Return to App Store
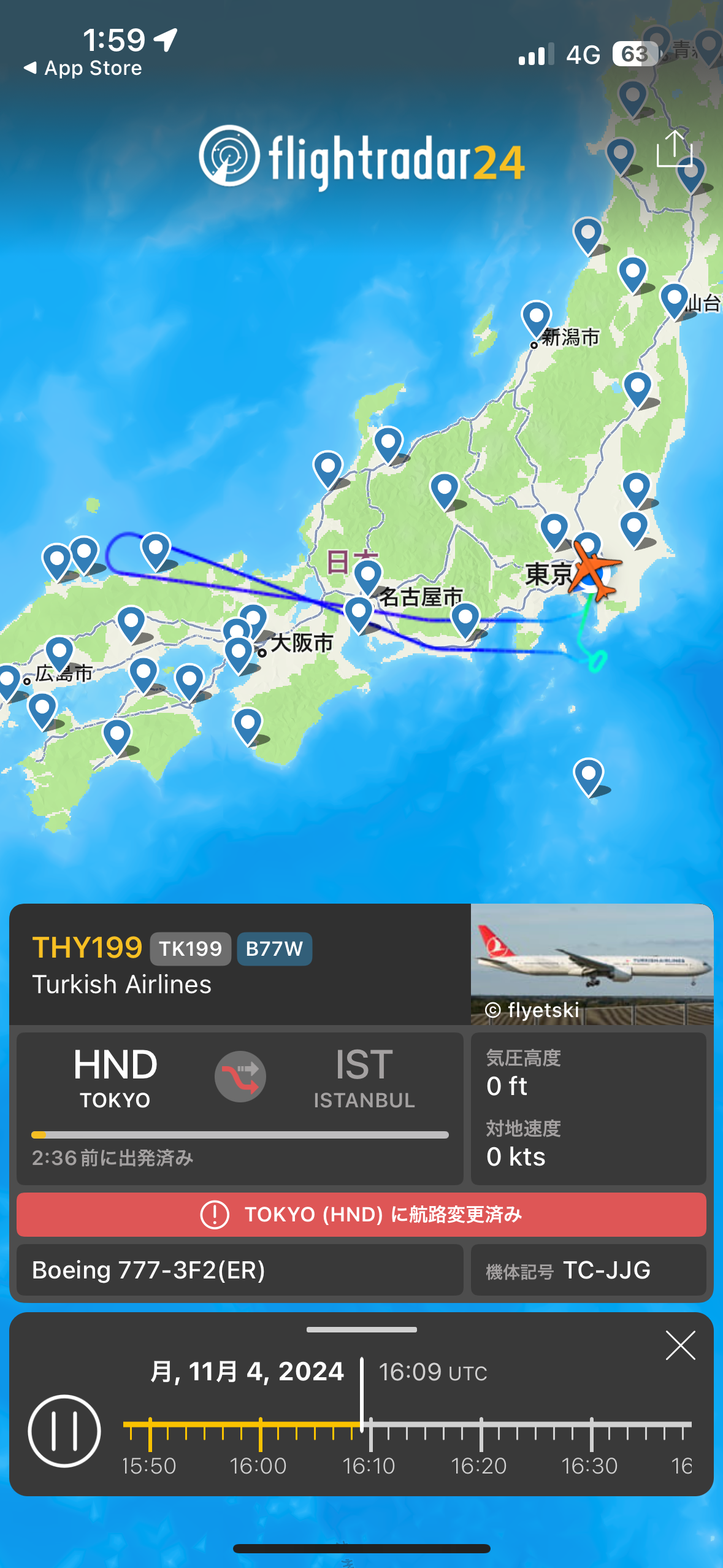The height and width of the screenshot is (1568, 723). click(x=83, y=68)
